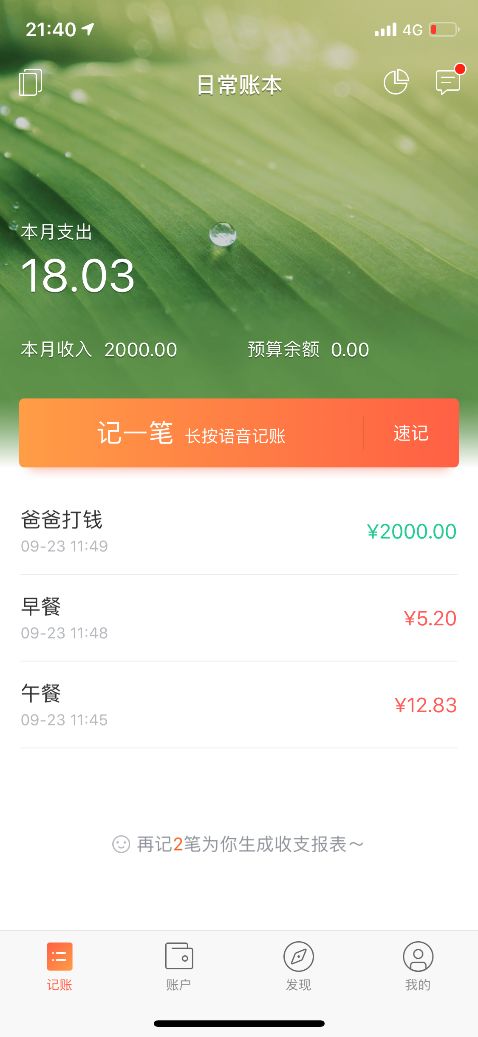Switch to the 账户 tab
The image size is (478, 1037).
[179, 966]
